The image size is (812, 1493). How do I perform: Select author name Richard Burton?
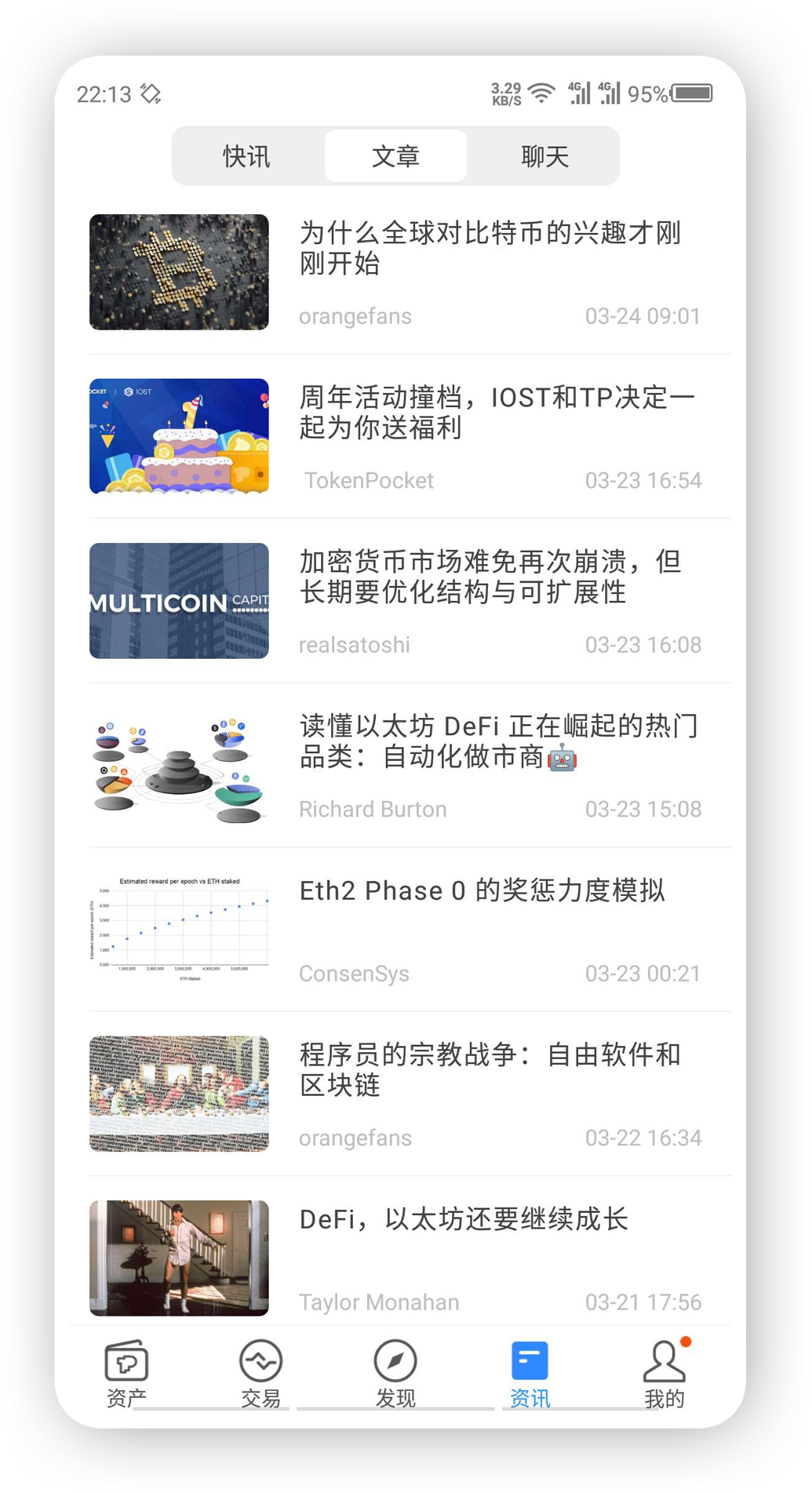pyautogui.click(x=373, y=809)
